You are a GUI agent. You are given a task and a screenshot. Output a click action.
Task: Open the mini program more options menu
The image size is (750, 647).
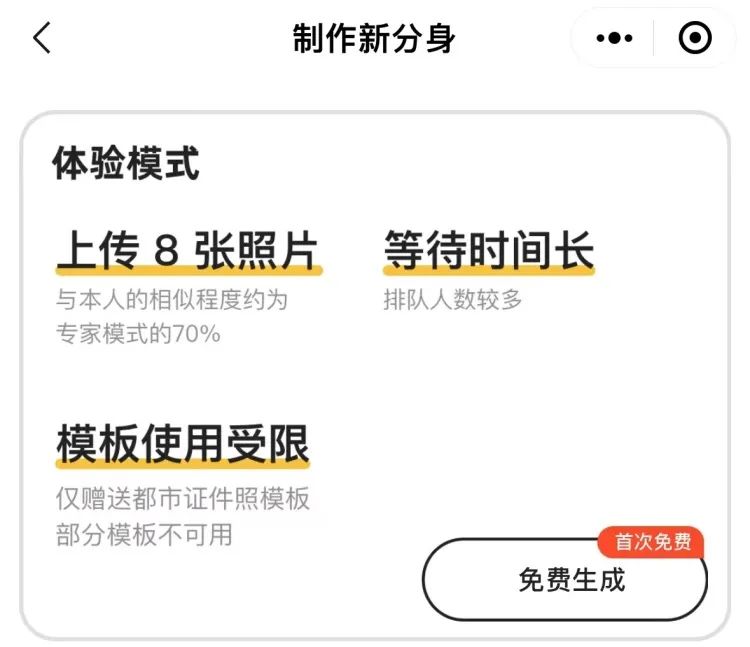(x=614, y=38)
